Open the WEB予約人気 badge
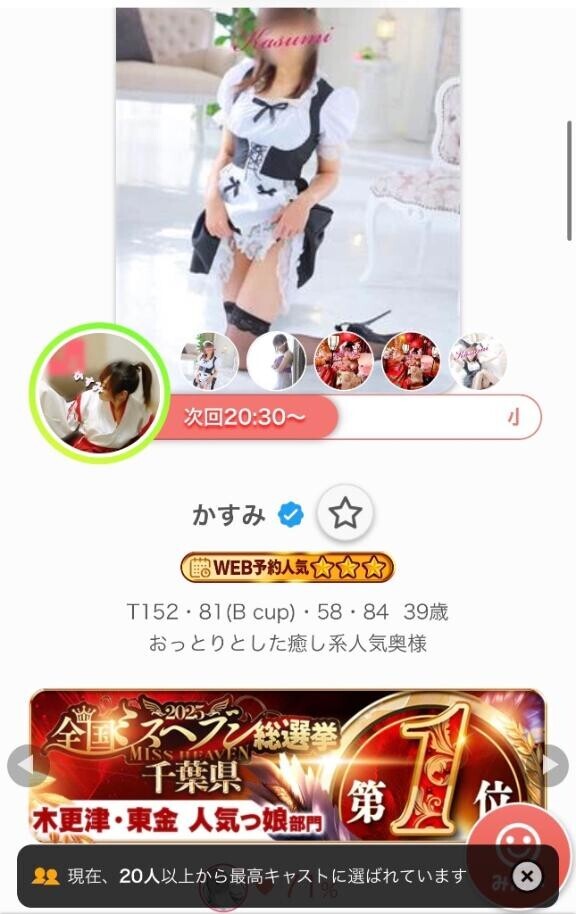 tap(288, 567)
